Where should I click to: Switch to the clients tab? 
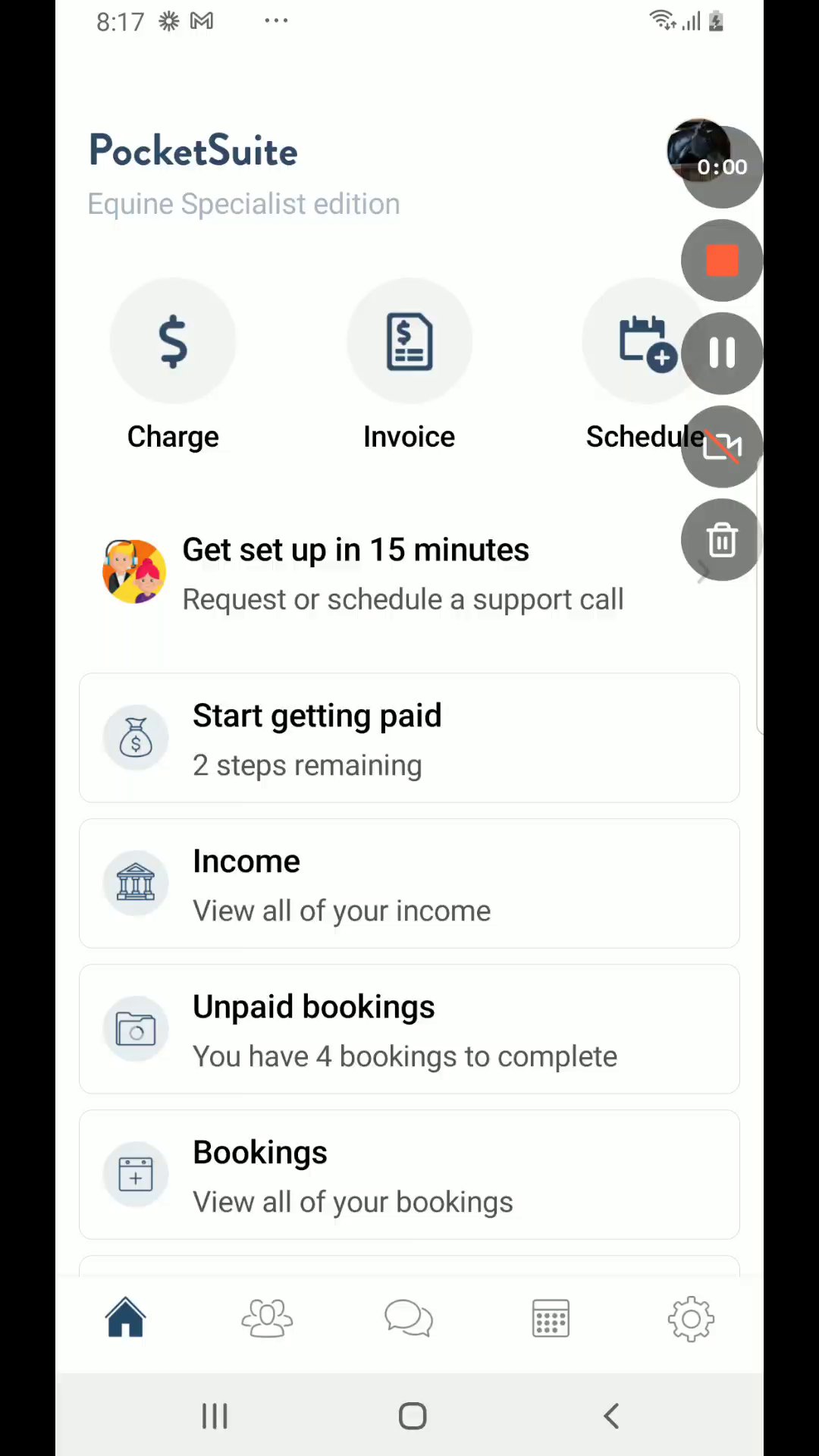tap(267, 1318)
